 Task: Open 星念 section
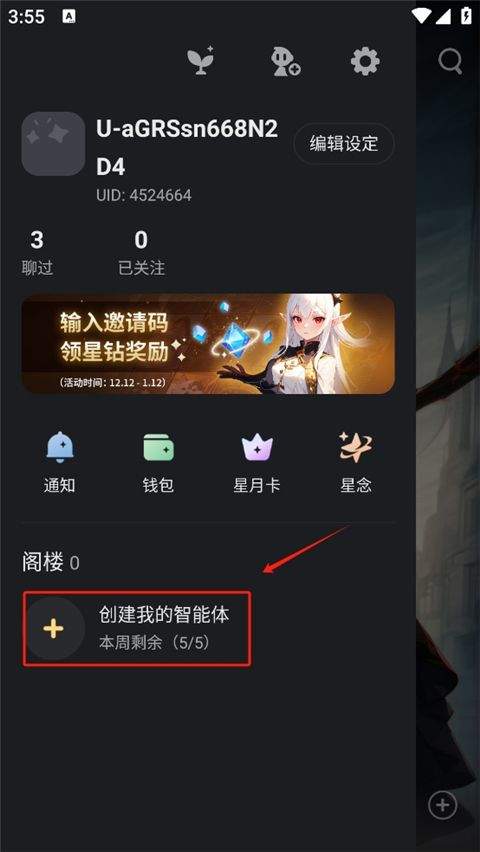coord(356,462)
